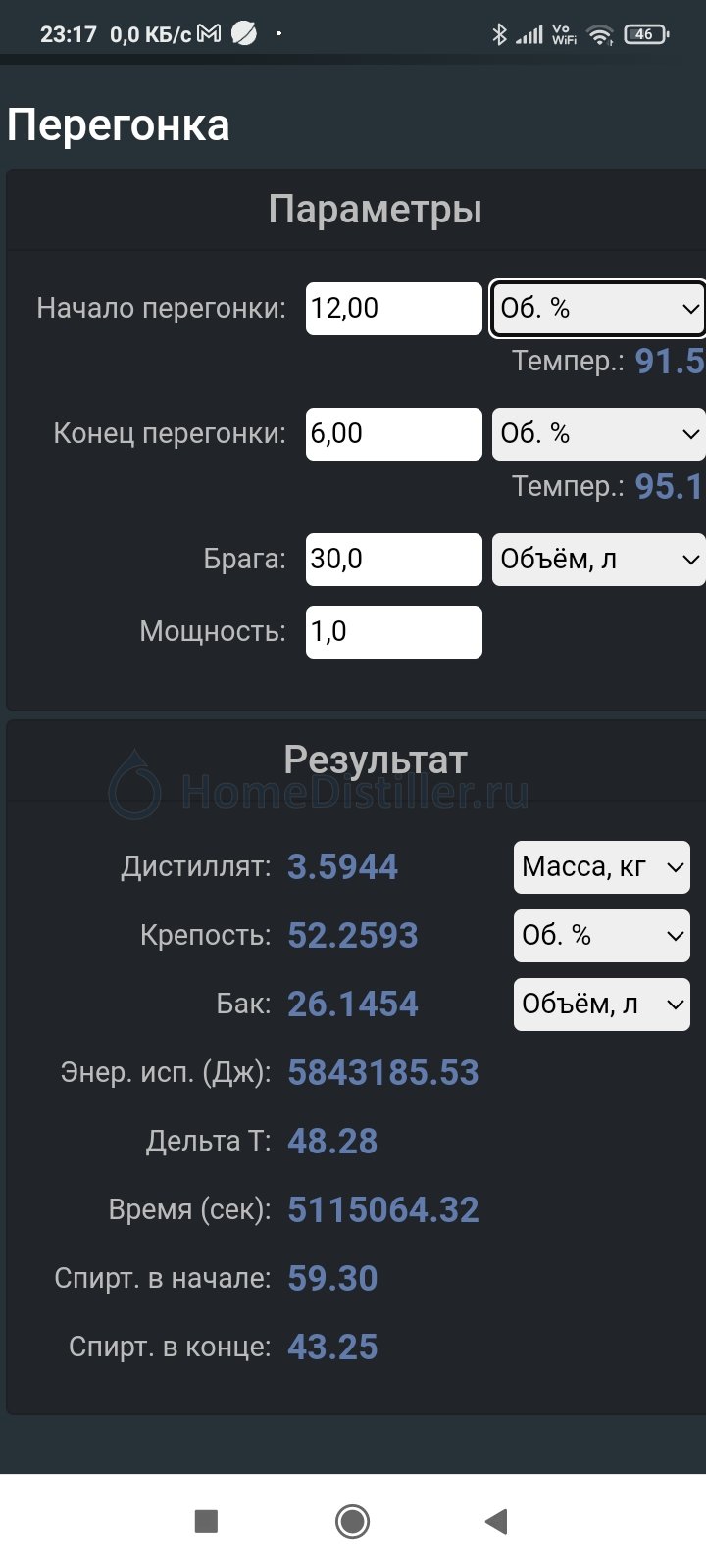Edit the Начало перегонки value field
The width and height of the screenshot is (706, 1568).
pos(394,309)
